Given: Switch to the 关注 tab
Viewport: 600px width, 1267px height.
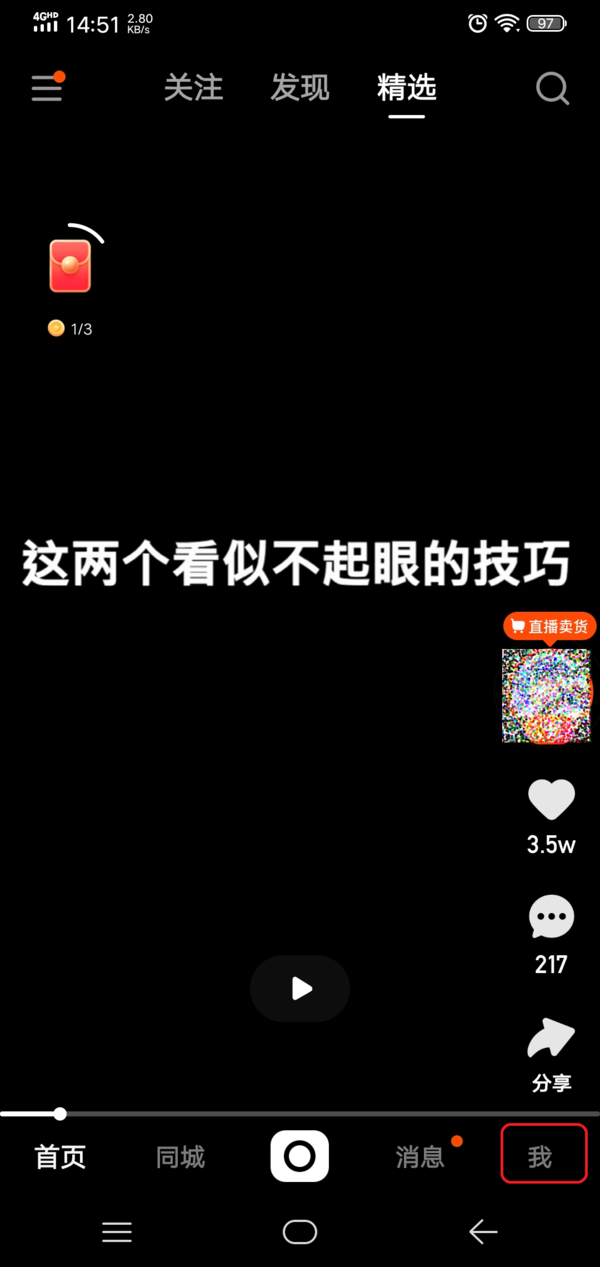Looking at the screenshot, I should [192, 88].
